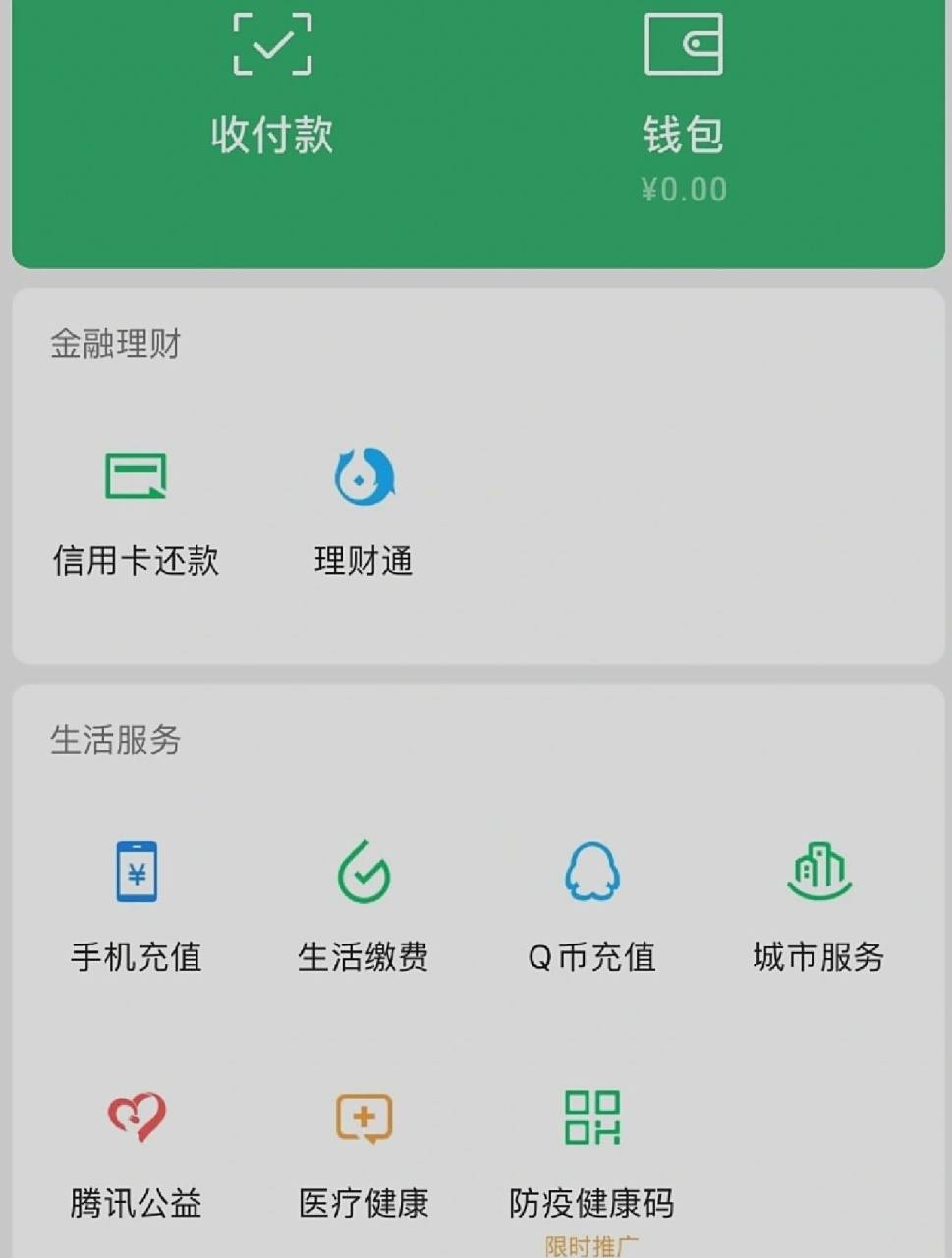This screenshot has width=952, height=1258.
Task: Open 医疗健康 medical health service
Action: [x=362, y=1117]
